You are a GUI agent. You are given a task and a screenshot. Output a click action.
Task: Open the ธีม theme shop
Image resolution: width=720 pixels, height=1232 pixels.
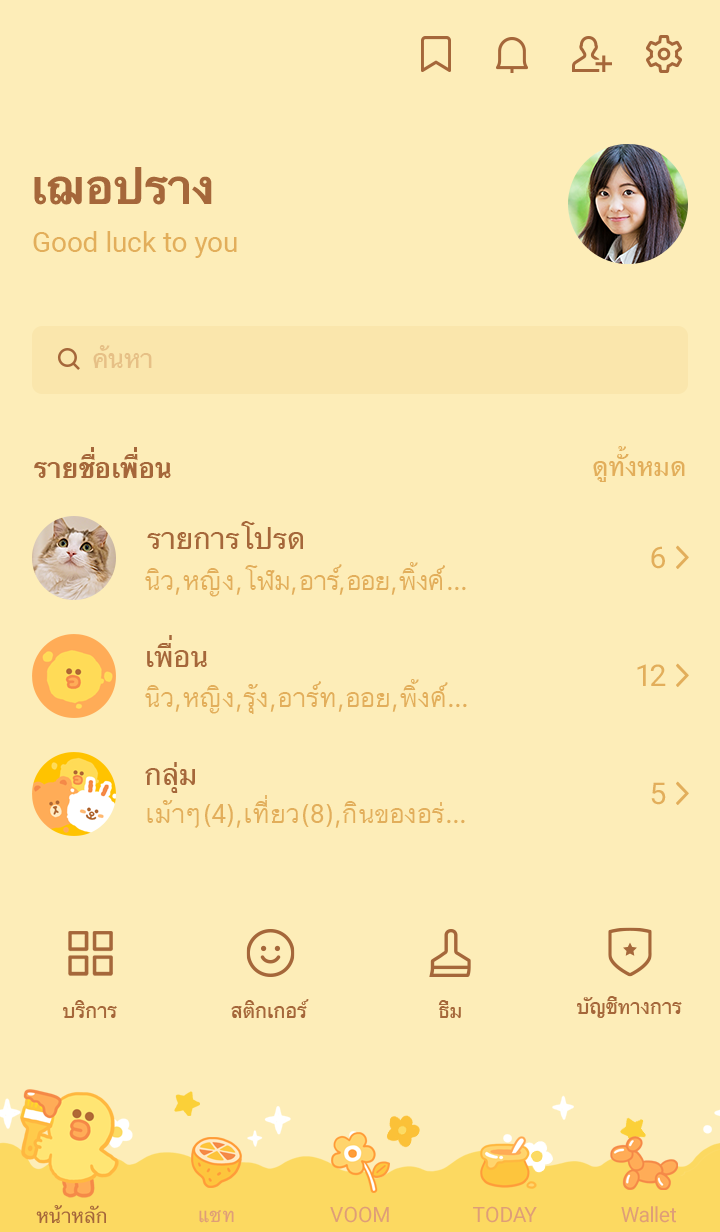point(450,972)
